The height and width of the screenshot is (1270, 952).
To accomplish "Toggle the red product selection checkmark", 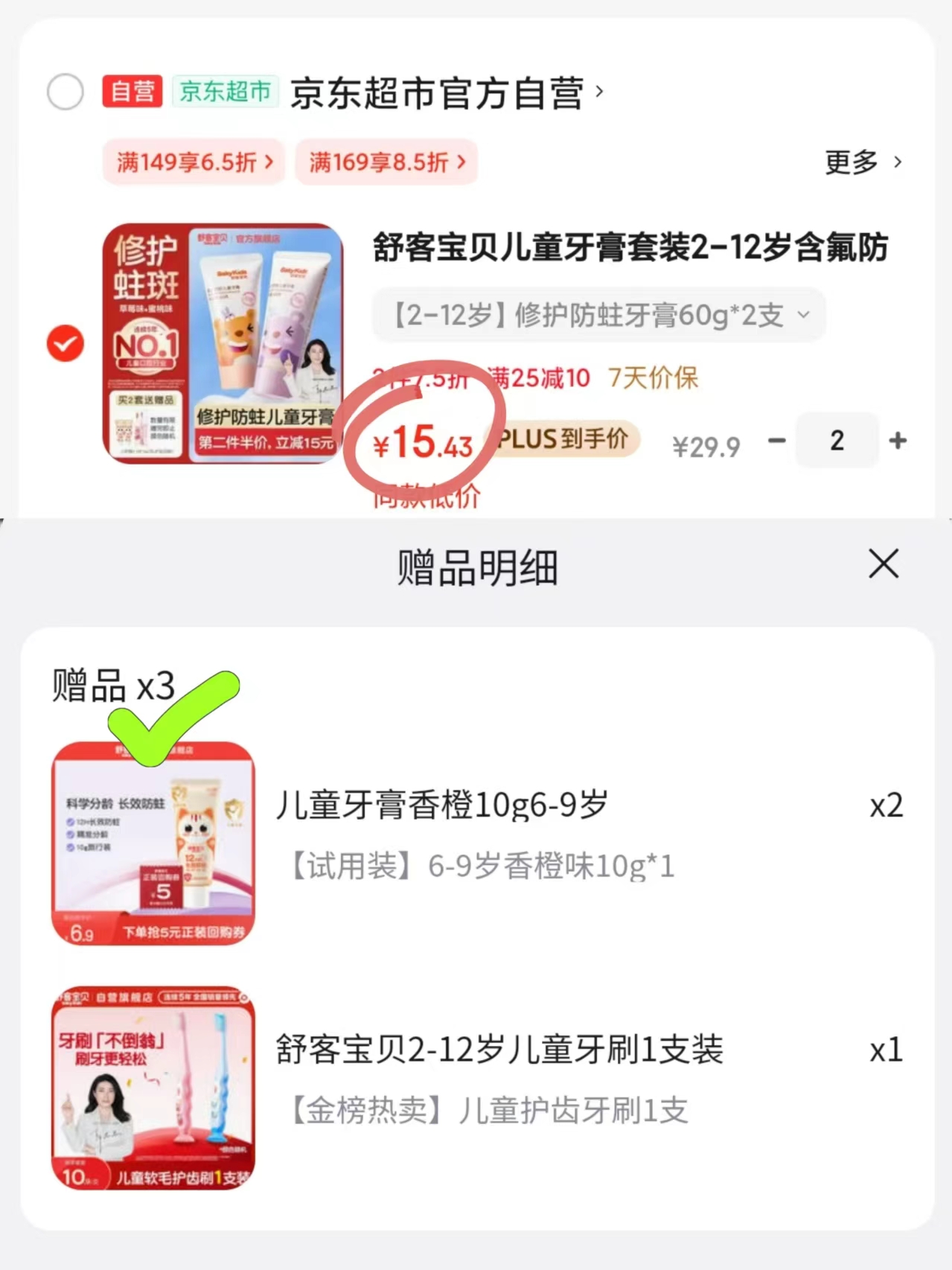I will 65,343.
